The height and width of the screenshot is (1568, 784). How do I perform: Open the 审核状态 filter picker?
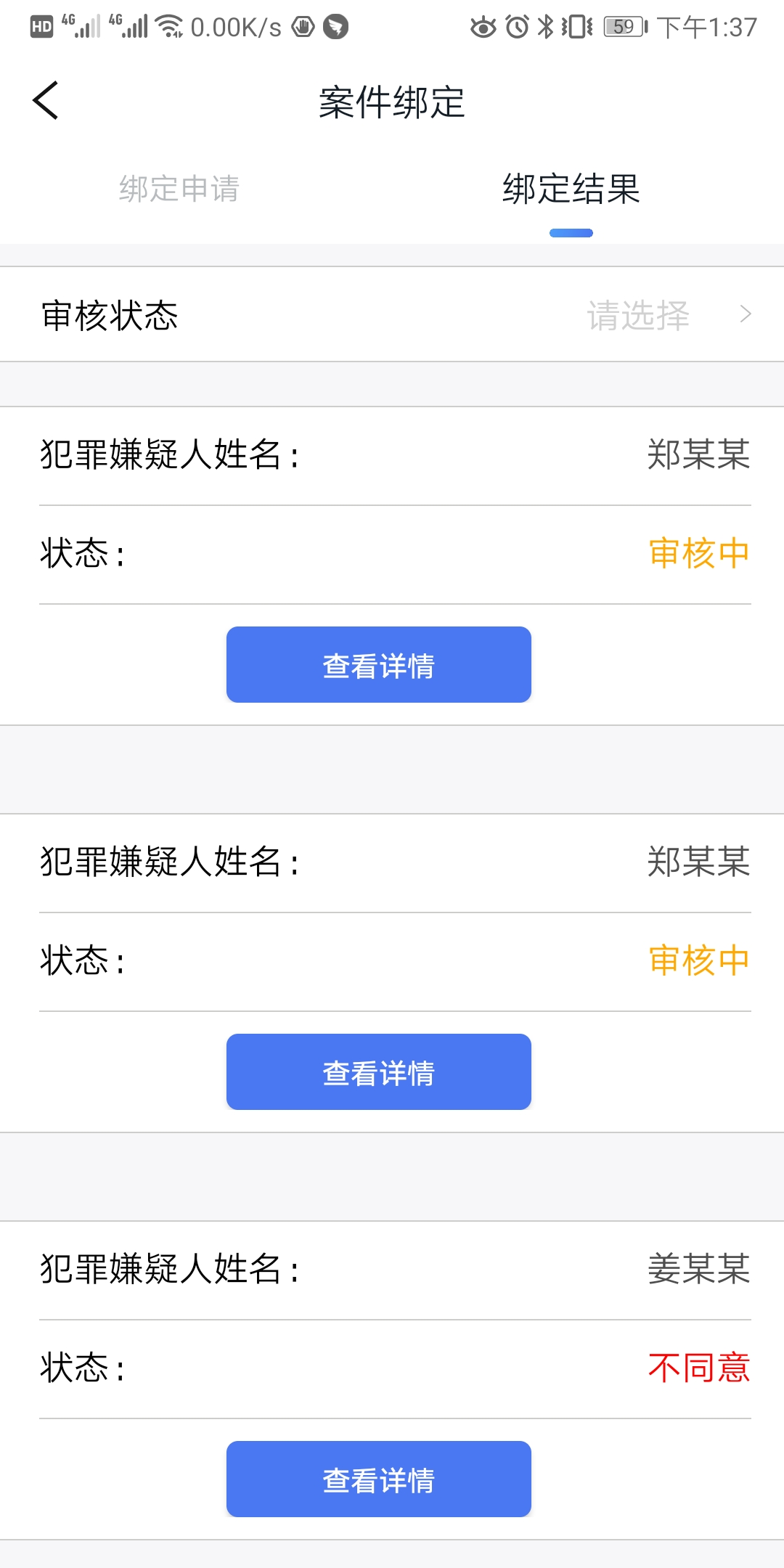pyautogui.click(x=668, y=315)
